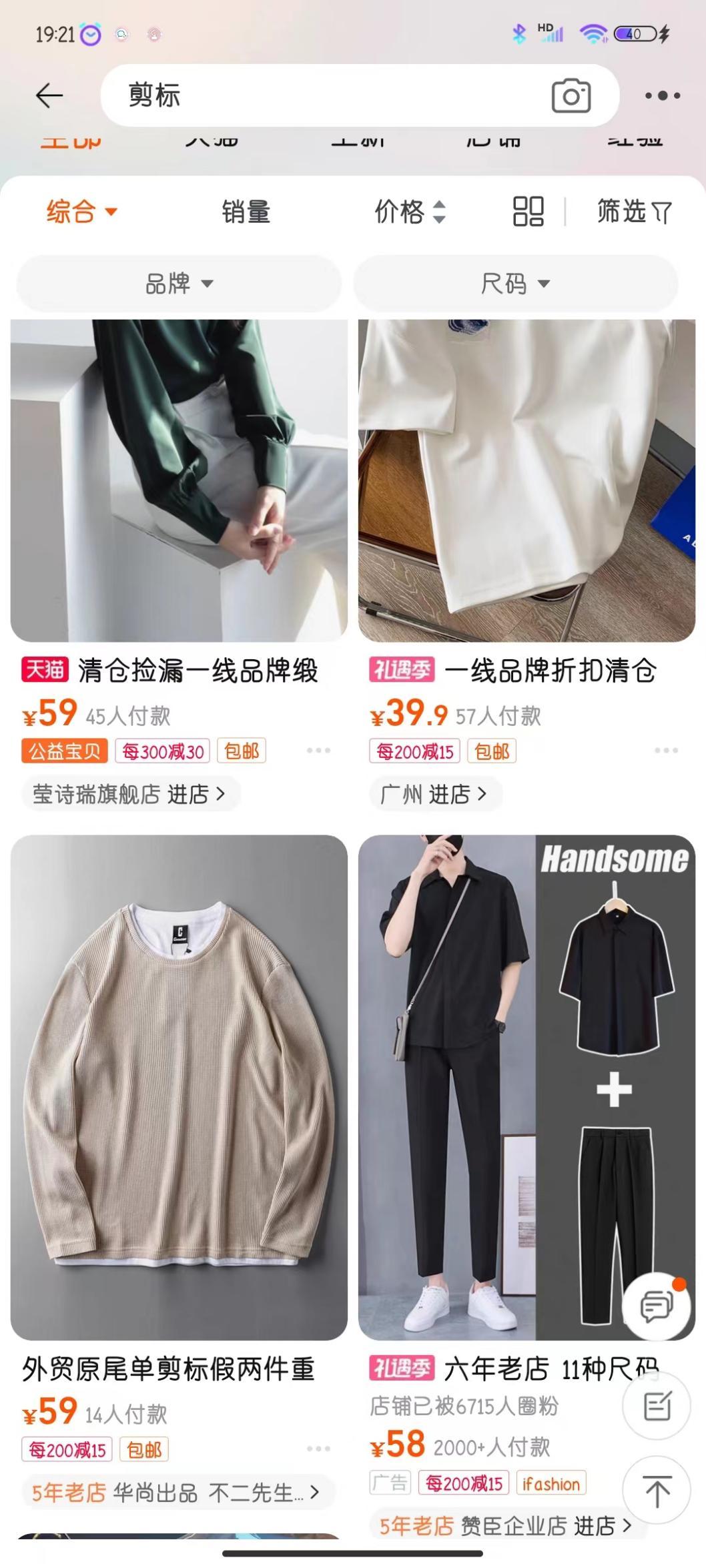The image size is (706, 1568).
Task: Go back with the arrow icon
Action: 49,95
